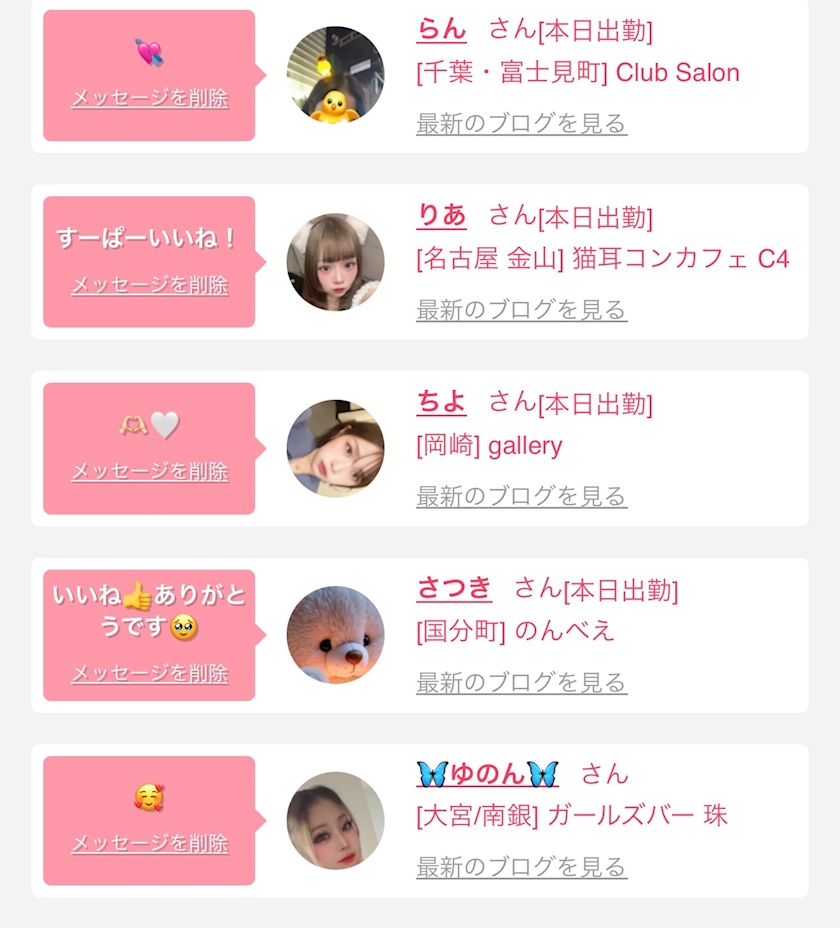Viewport: 840px width, 928px height.
Task: View ゆのん's latest blog
Action: pos(522,867)
